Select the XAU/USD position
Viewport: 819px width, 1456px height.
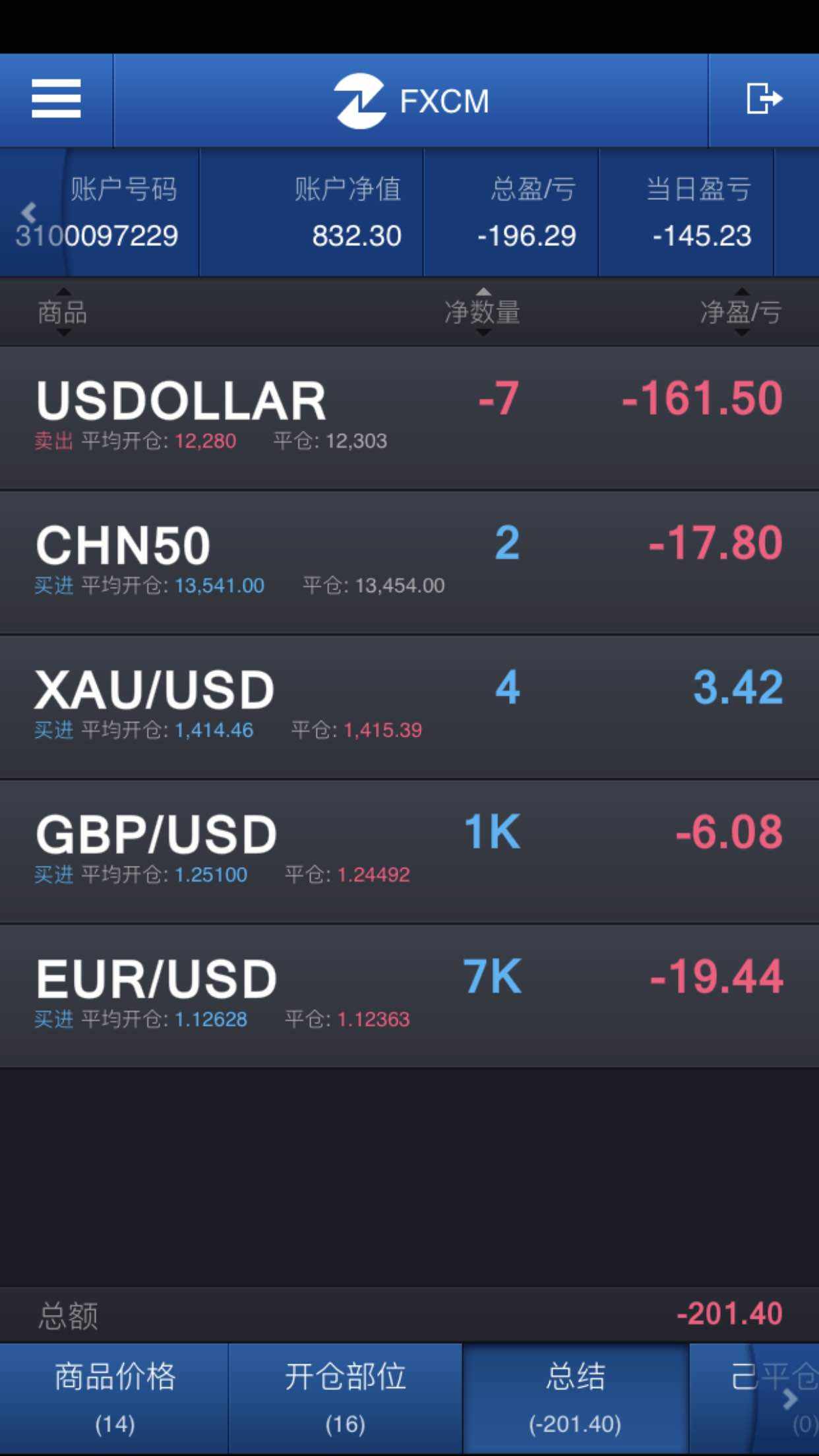[409, 707]
